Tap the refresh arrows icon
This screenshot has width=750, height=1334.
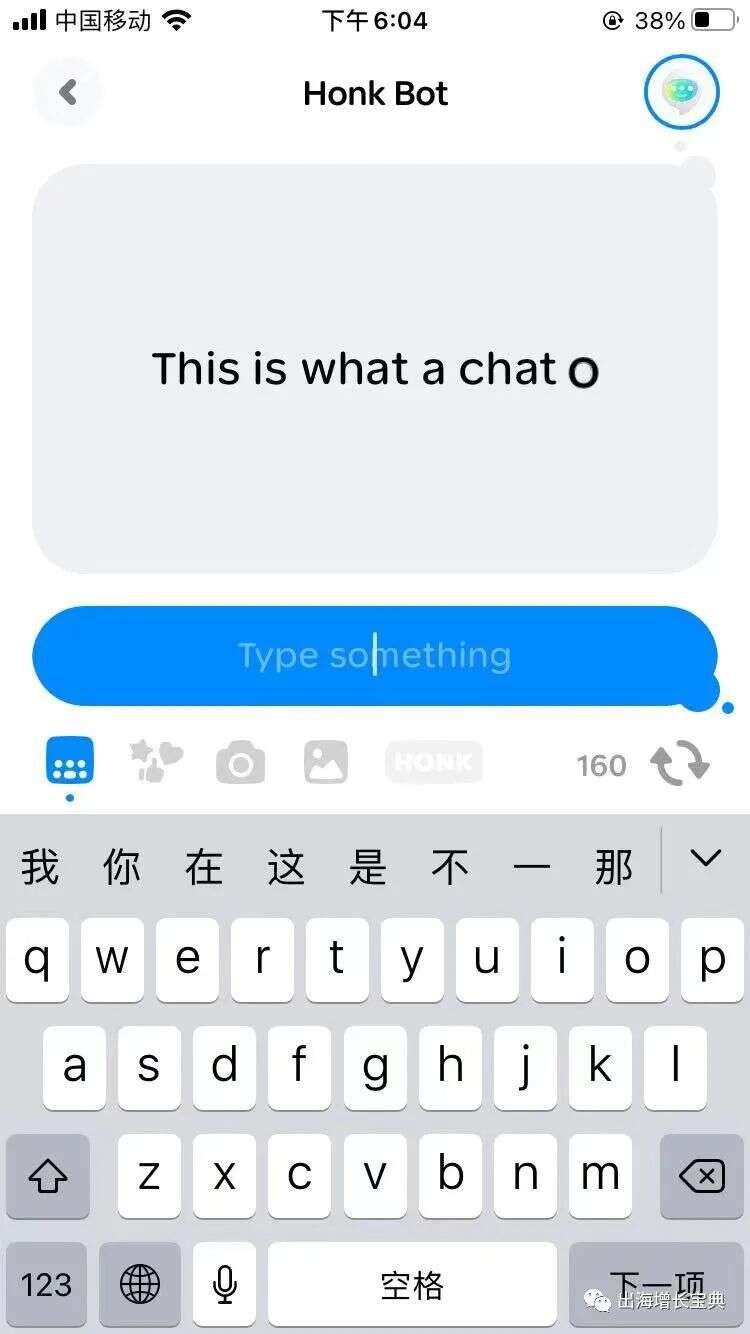point(681,764)
